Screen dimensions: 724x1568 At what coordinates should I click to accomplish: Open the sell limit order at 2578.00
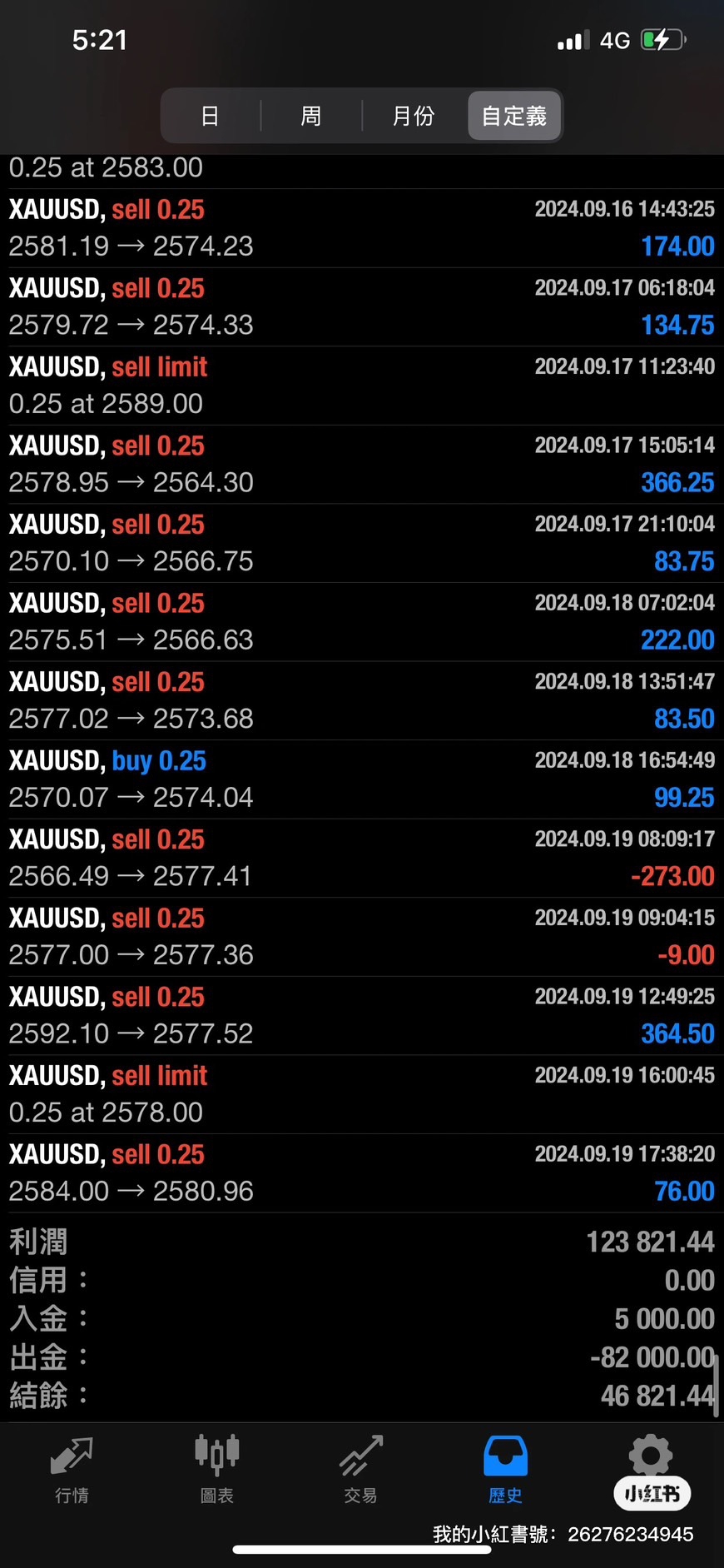362,1094
